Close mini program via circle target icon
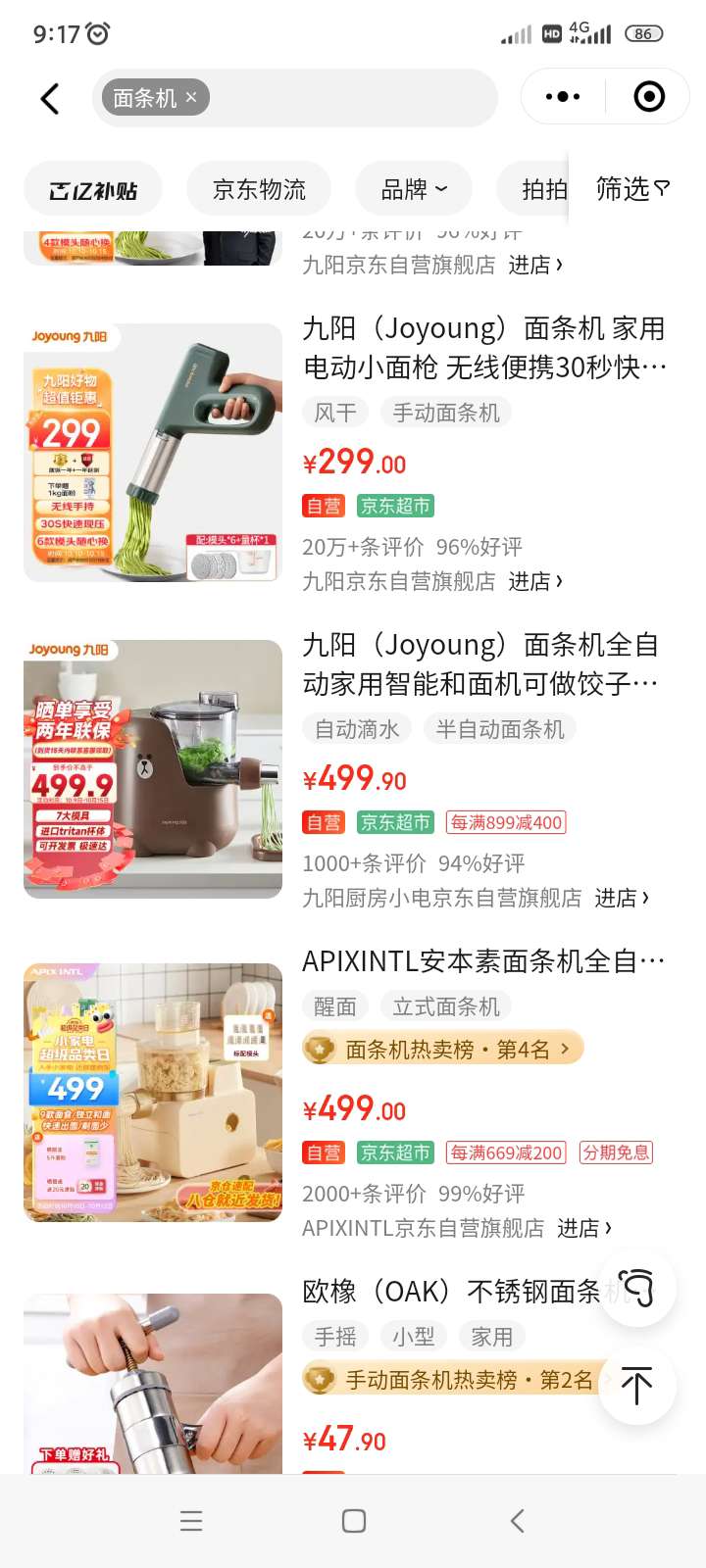The image size is (706, 1568). [649, 97]
